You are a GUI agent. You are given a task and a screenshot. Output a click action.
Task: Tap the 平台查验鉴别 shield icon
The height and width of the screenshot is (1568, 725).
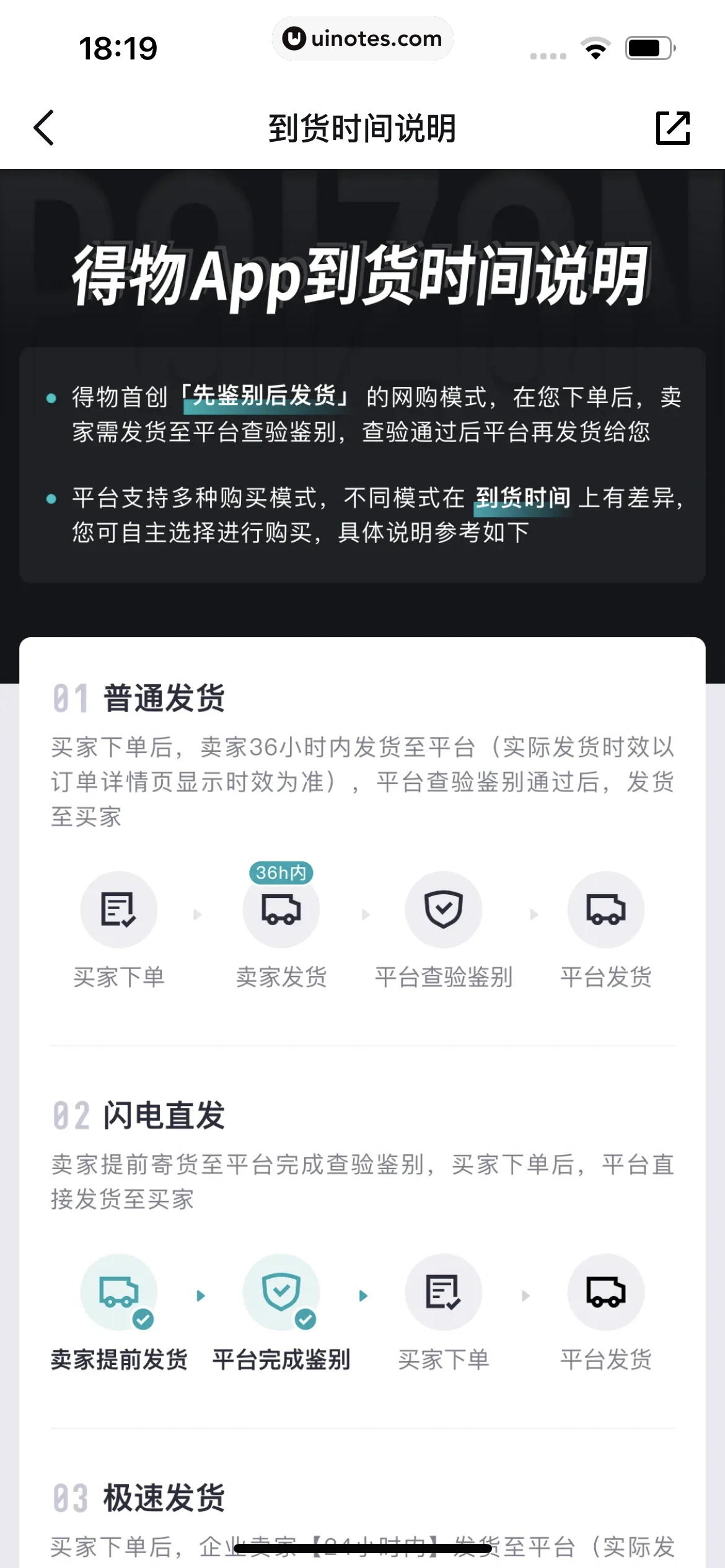point(444,909)
